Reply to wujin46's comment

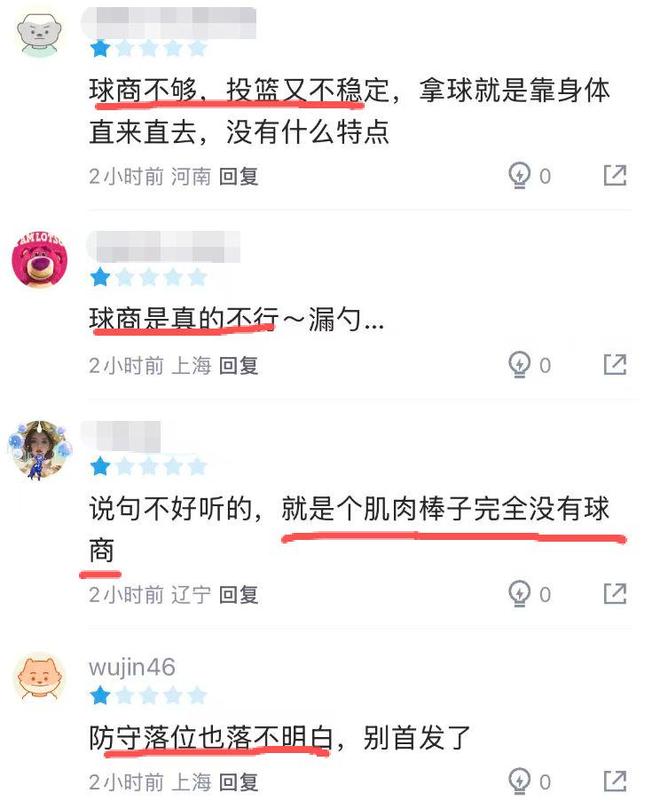239,782
